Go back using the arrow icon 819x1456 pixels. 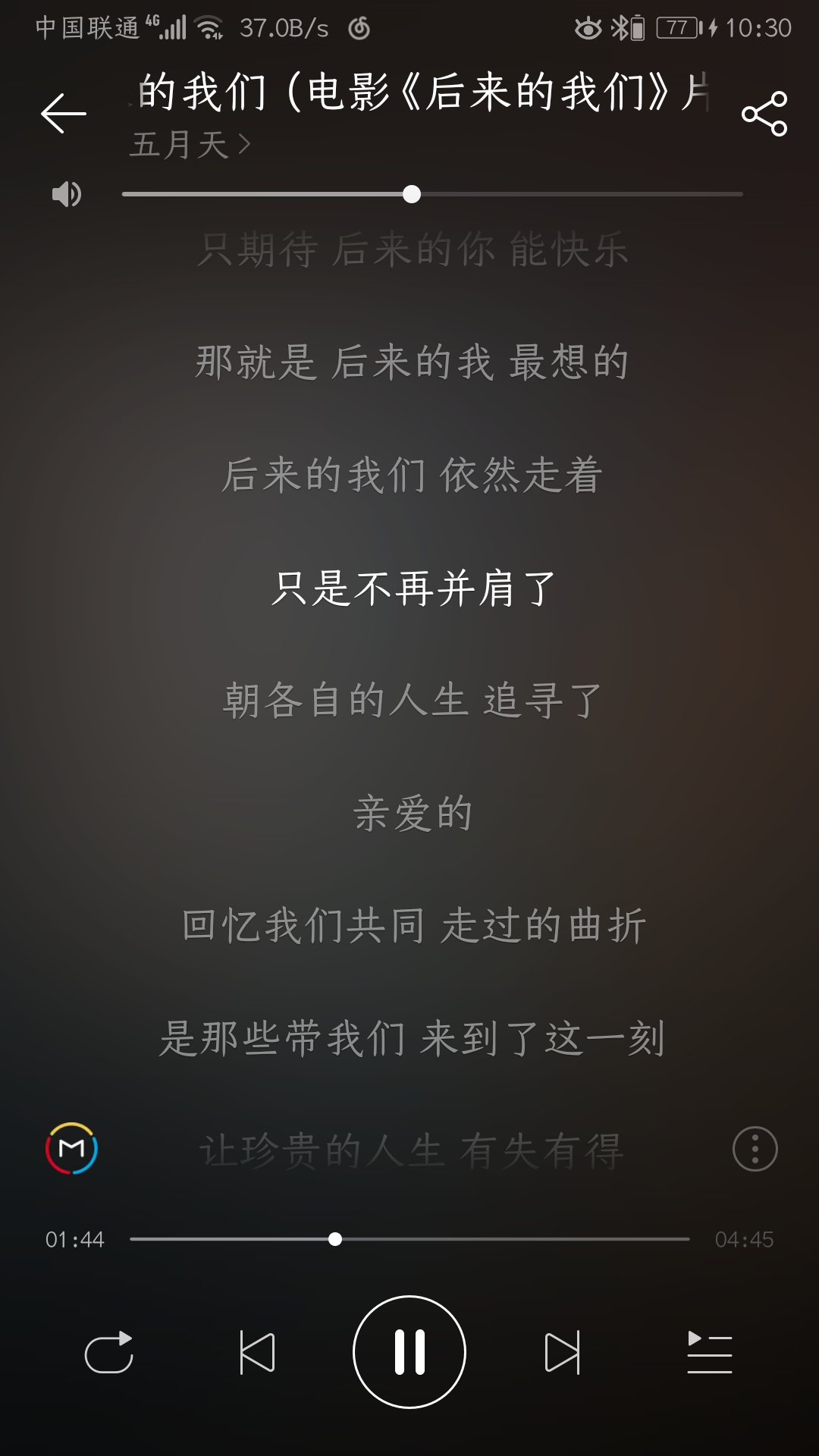pyautogui.click(x=64, y=114)
